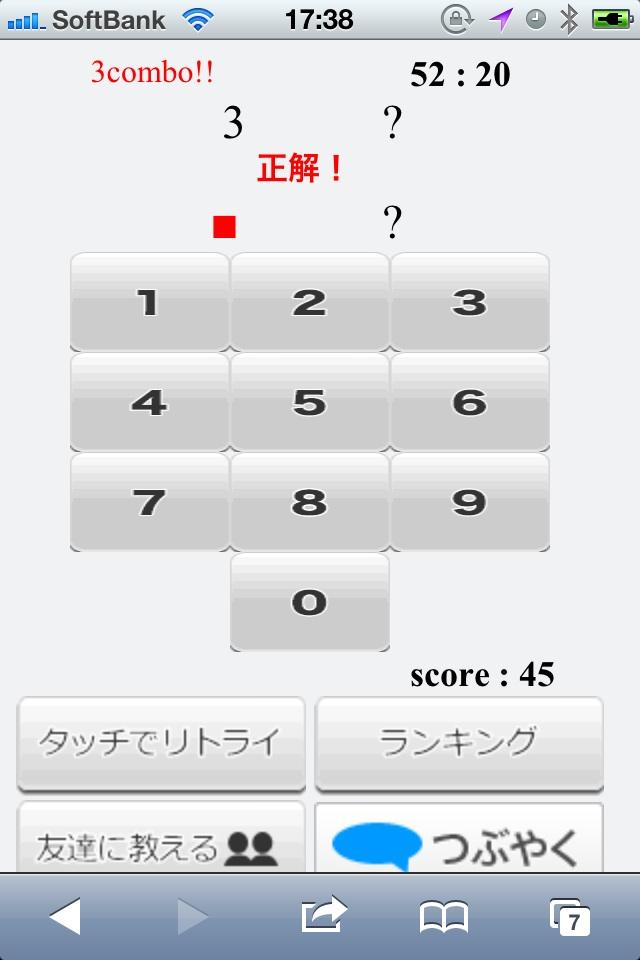Image resolution: width=640 pixels, height=960 pixels.
Task: Retry with タッチでリトライ button
Action: point(161,743)
